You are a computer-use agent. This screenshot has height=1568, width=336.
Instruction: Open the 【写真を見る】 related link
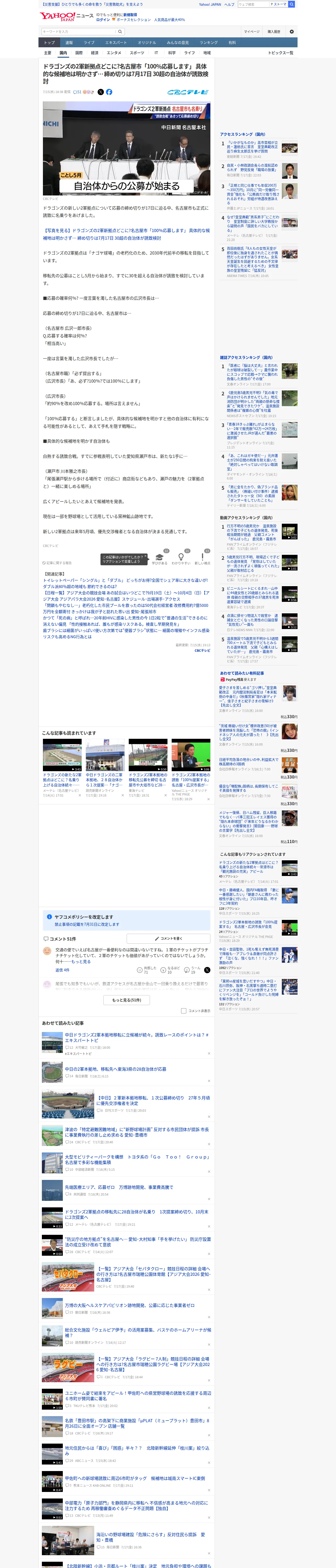tap(126, 234)
